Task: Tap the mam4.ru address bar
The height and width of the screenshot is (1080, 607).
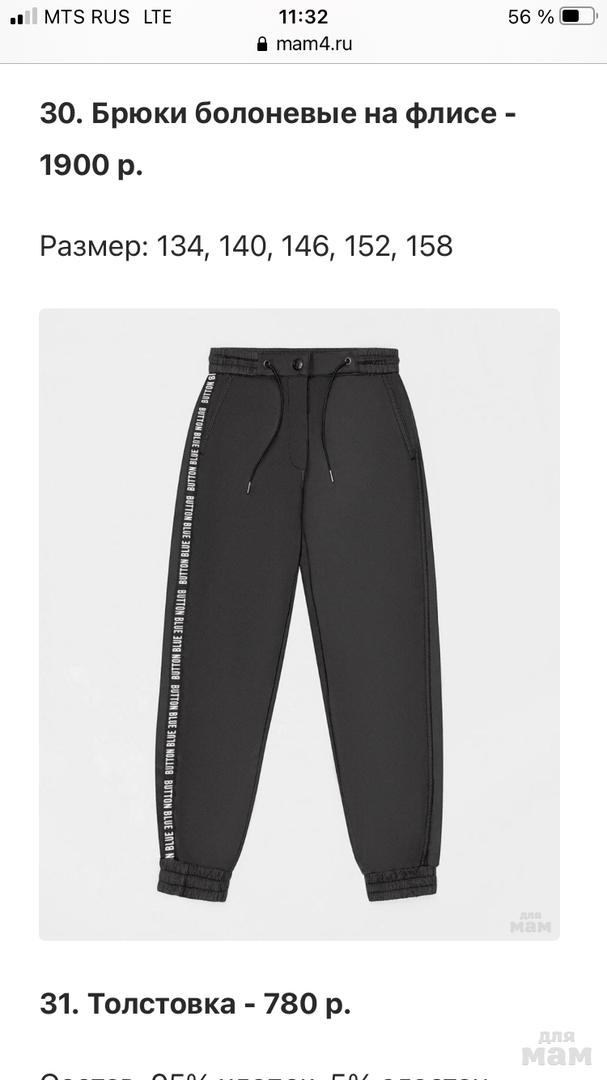Action: point(304,44)
